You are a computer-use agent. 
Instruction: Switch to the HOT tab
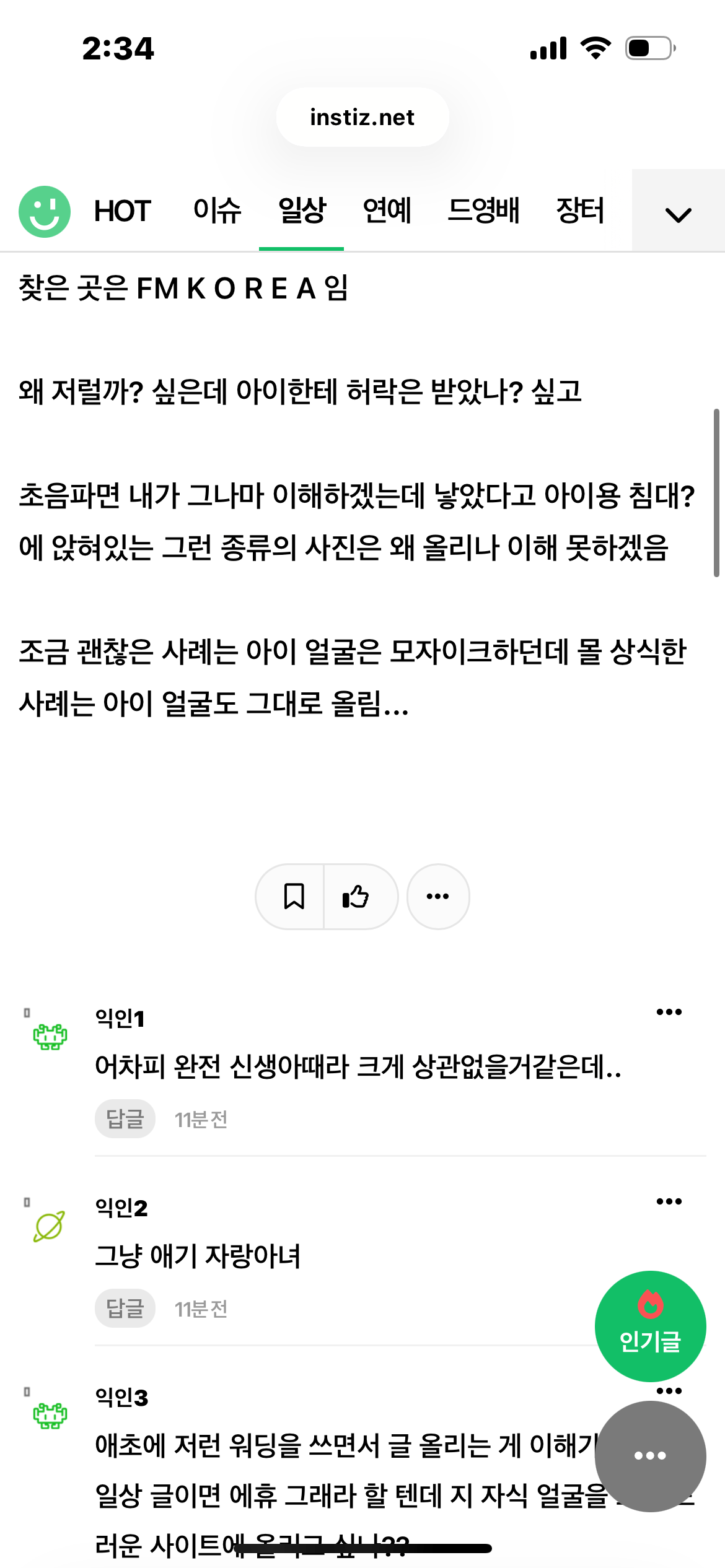122,211
